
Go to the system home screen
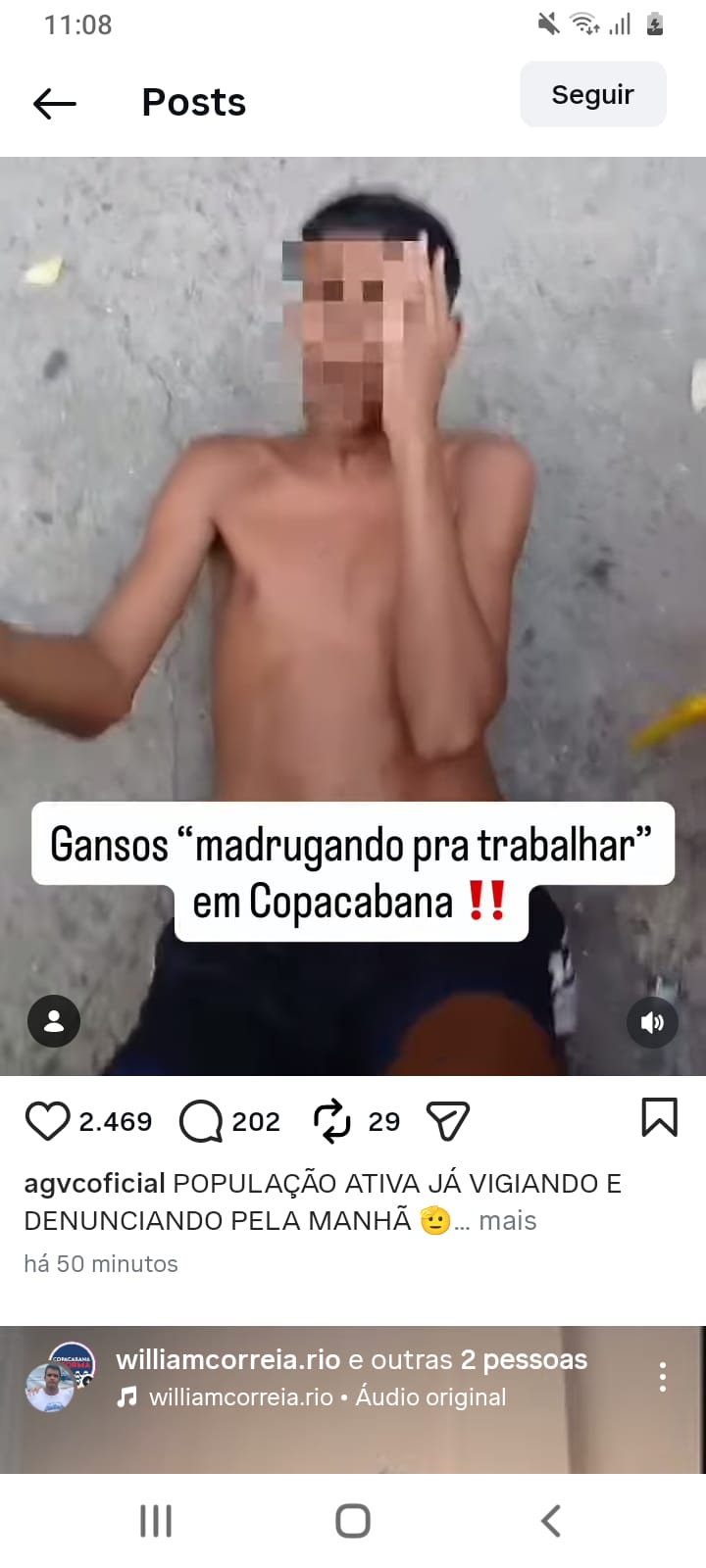click(353, 1521)
